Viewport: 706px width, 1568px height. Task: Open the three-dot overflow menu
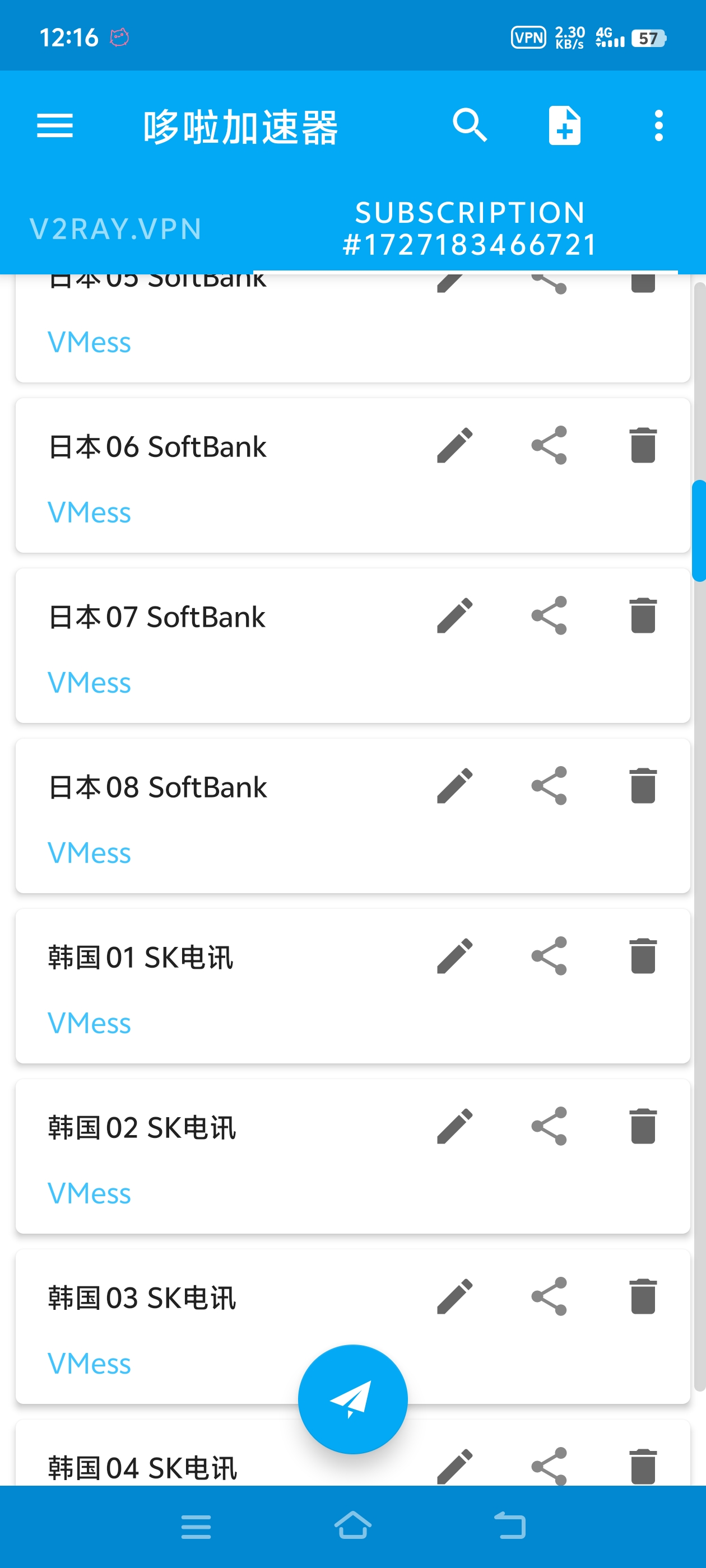click(x=658, y=126)
